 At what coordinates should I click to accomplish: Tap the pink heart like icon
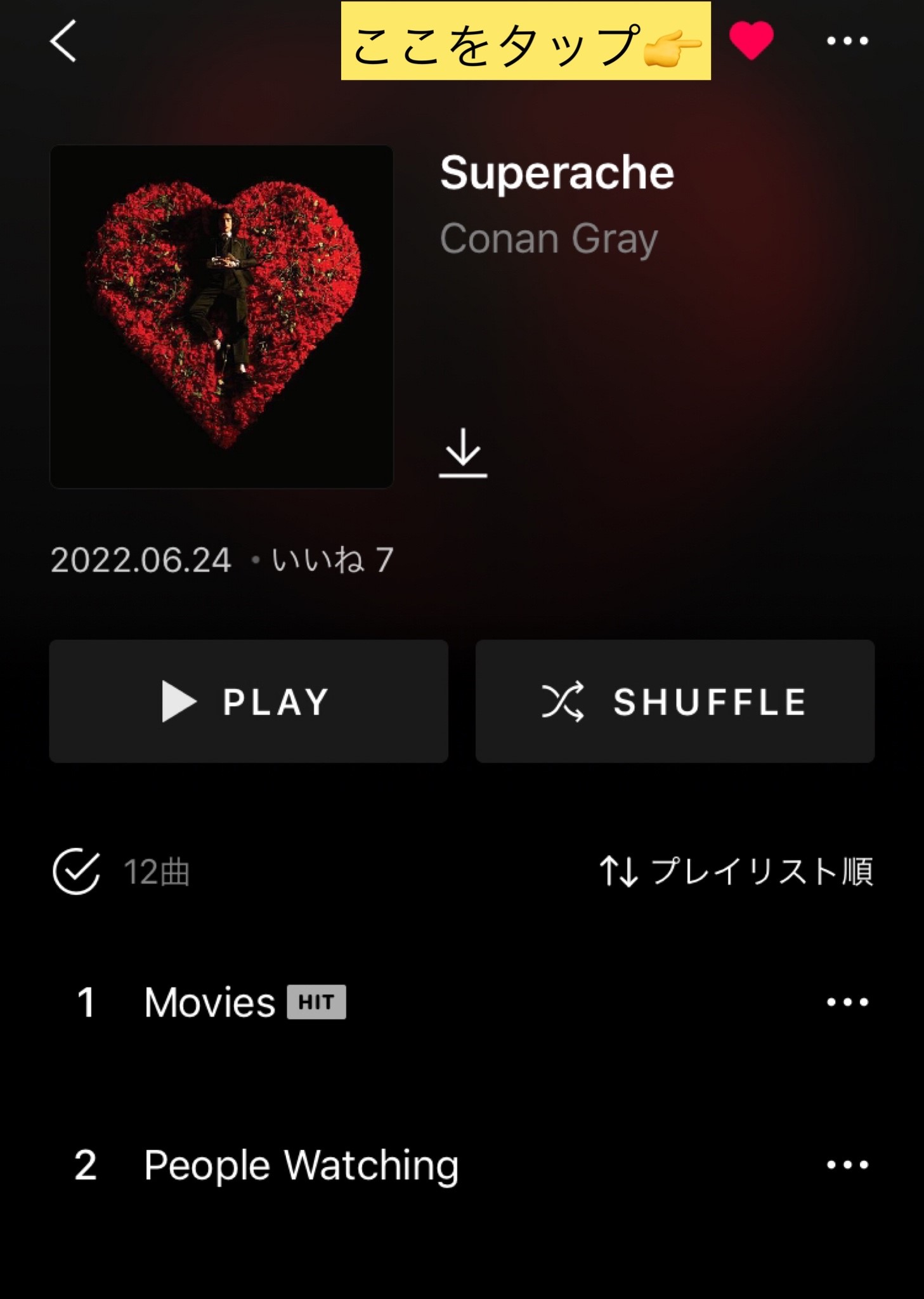click(x=752, y=41)
